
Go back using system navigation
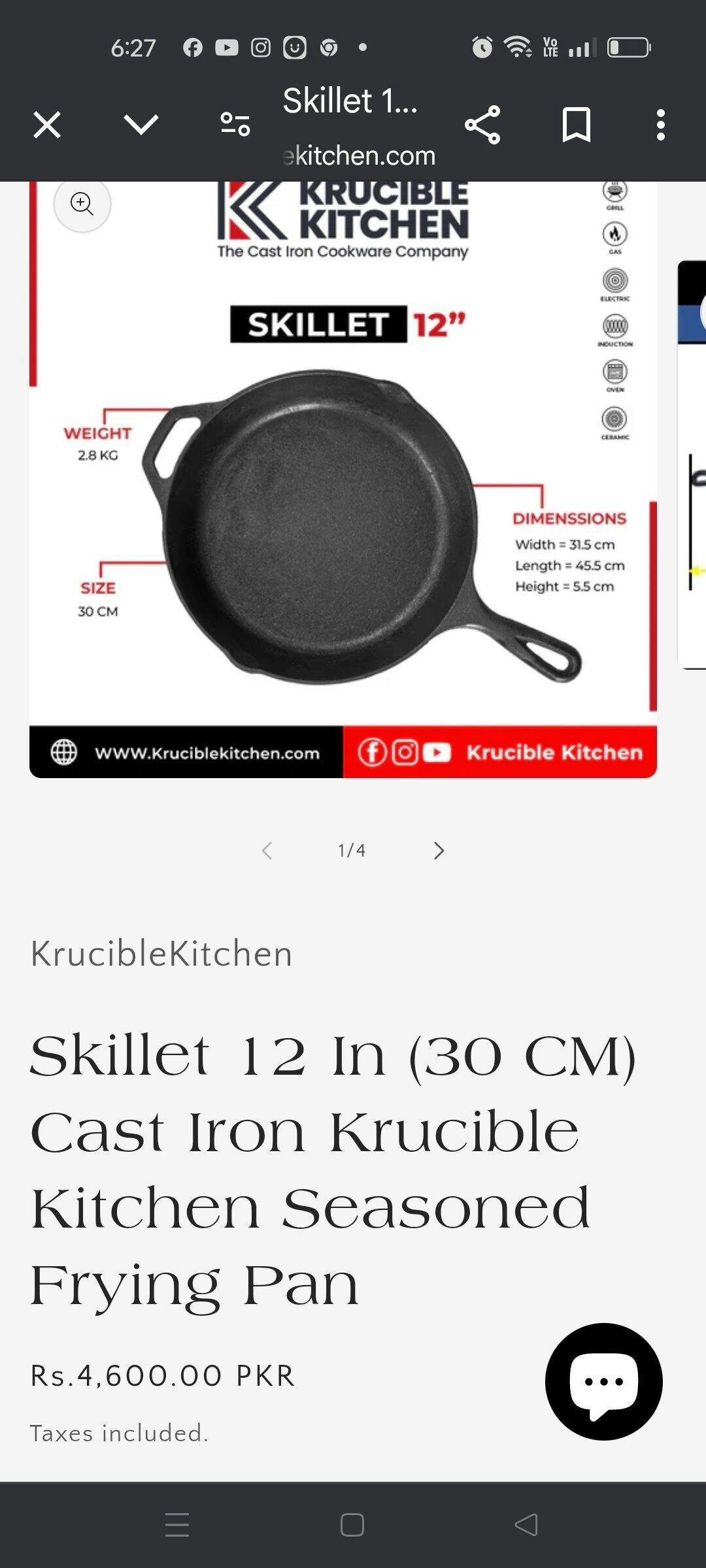[x=526, y=1525]
